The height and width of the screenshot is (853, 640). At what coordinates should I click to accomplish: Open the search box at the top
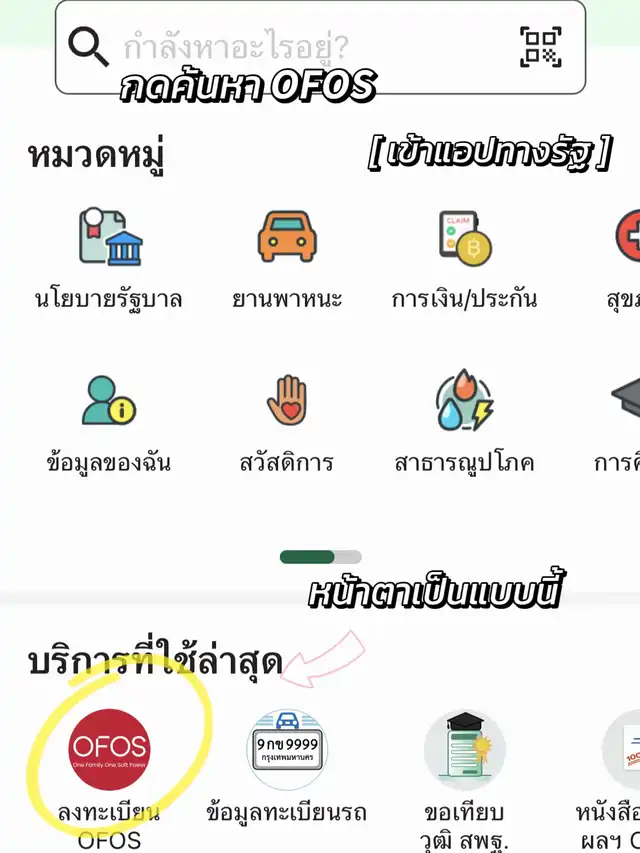pyautogui.click(x=300, y=45)
